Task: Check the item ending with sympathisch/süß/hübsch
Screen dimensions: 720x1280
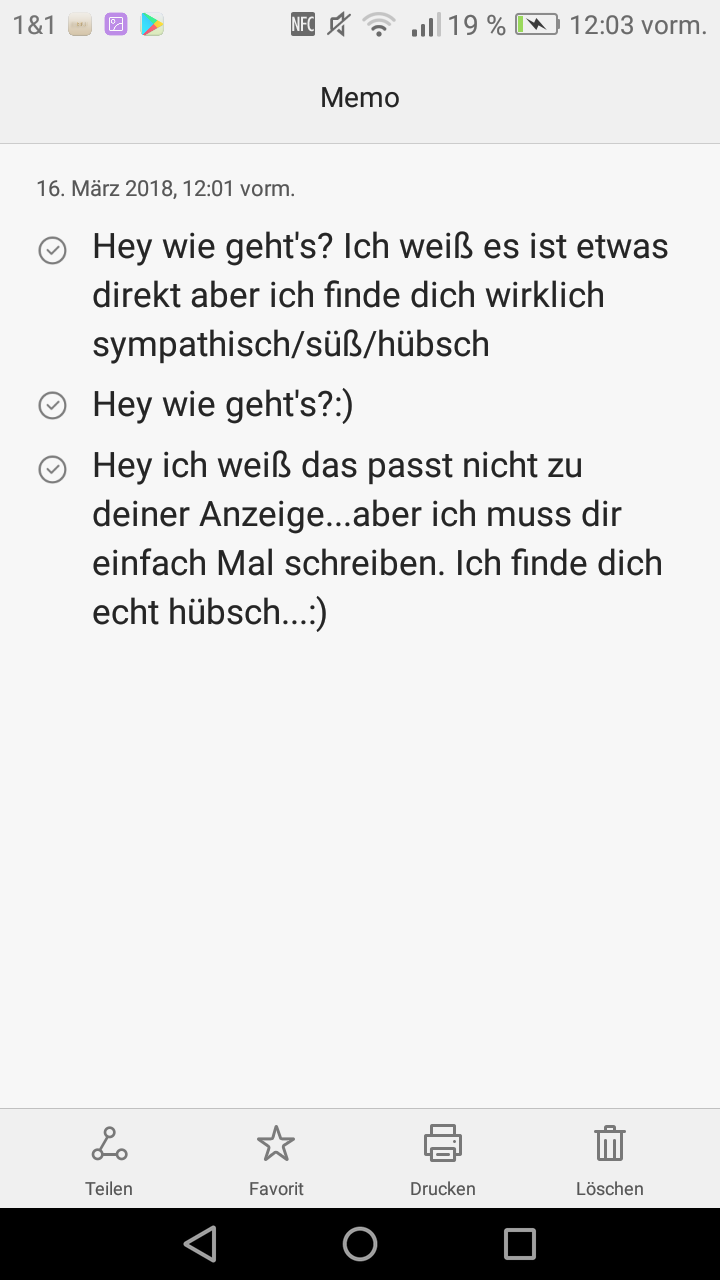Action: [52, 250]
